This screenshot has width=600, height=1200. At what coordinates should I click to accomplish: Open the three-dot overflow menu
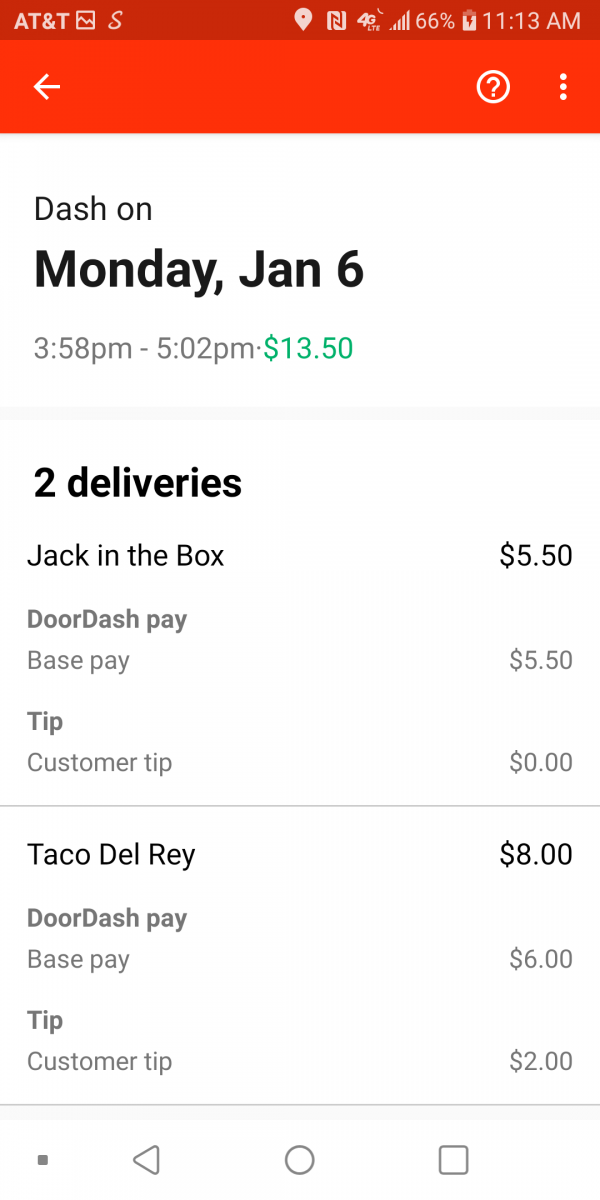pos(563,87)
